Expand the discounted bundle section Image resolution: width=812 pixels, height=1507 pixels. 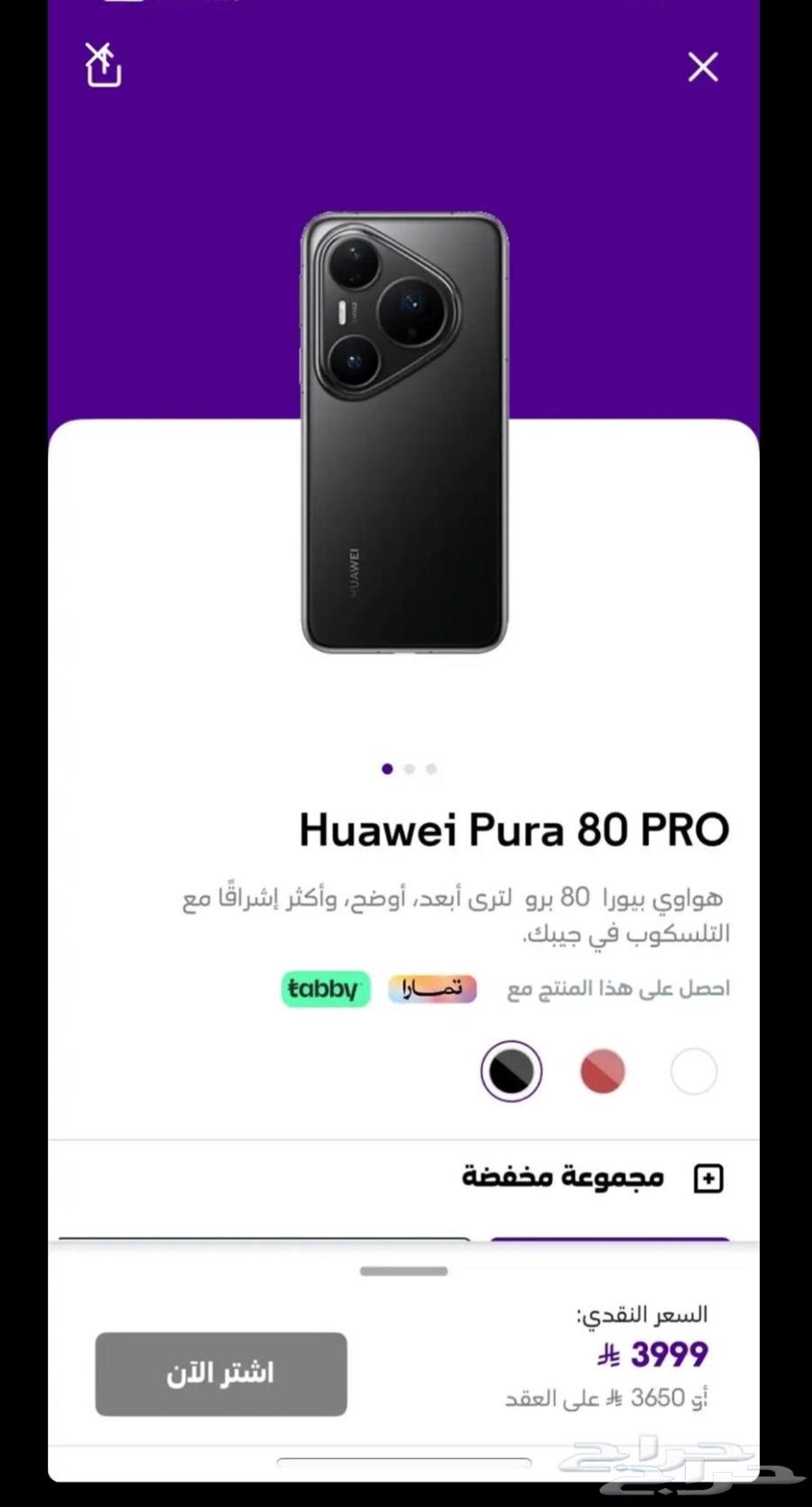[x=564, y=1178]
